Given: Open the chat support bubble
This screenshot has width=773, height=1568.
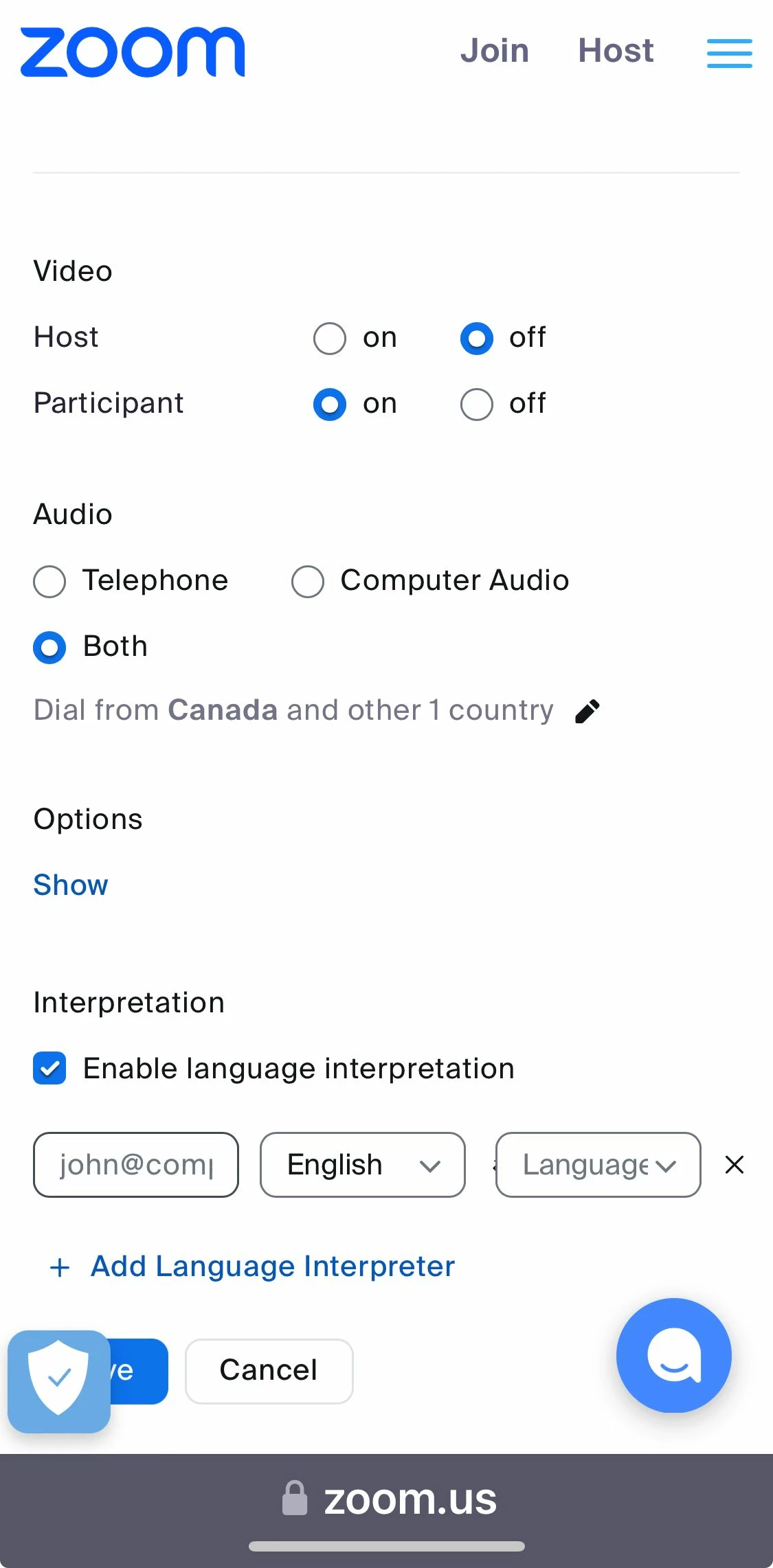Looking at the screenshot, I should [x=673, y=1355].
